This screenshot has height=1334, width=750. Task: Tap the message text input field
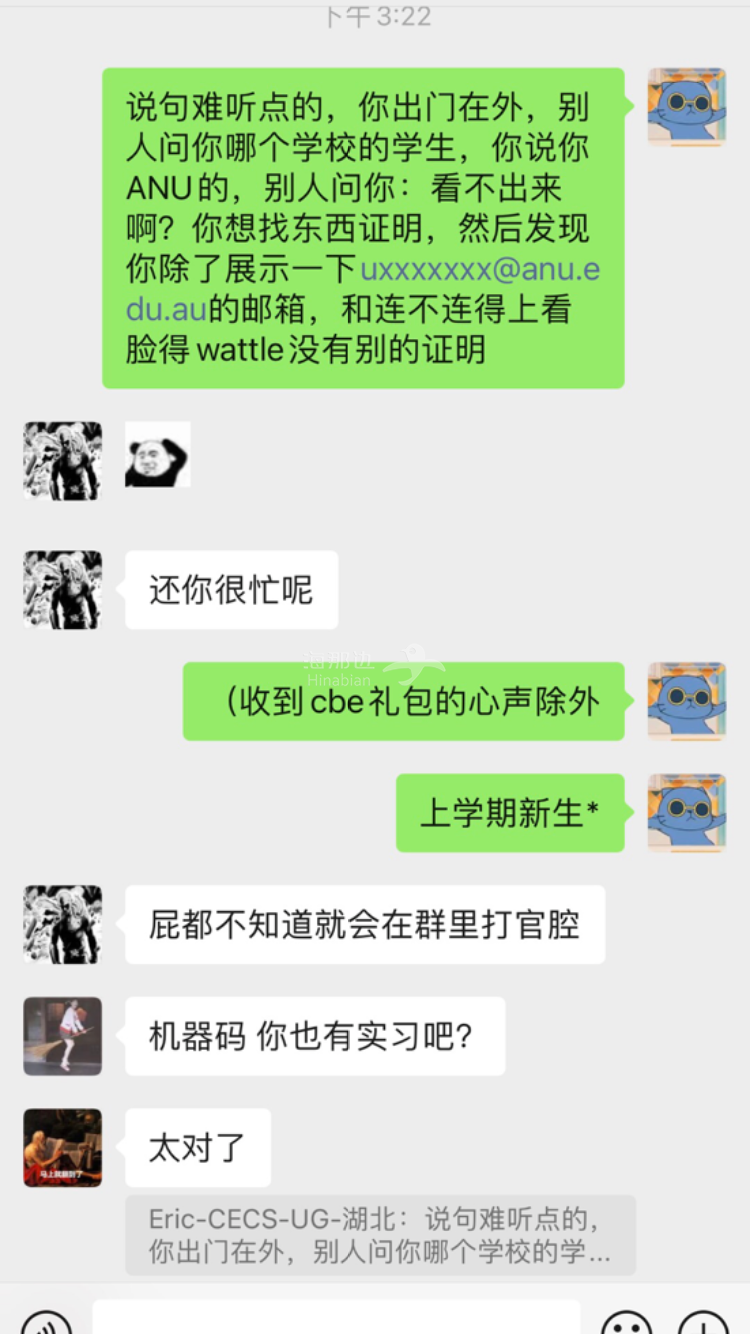336,1320
